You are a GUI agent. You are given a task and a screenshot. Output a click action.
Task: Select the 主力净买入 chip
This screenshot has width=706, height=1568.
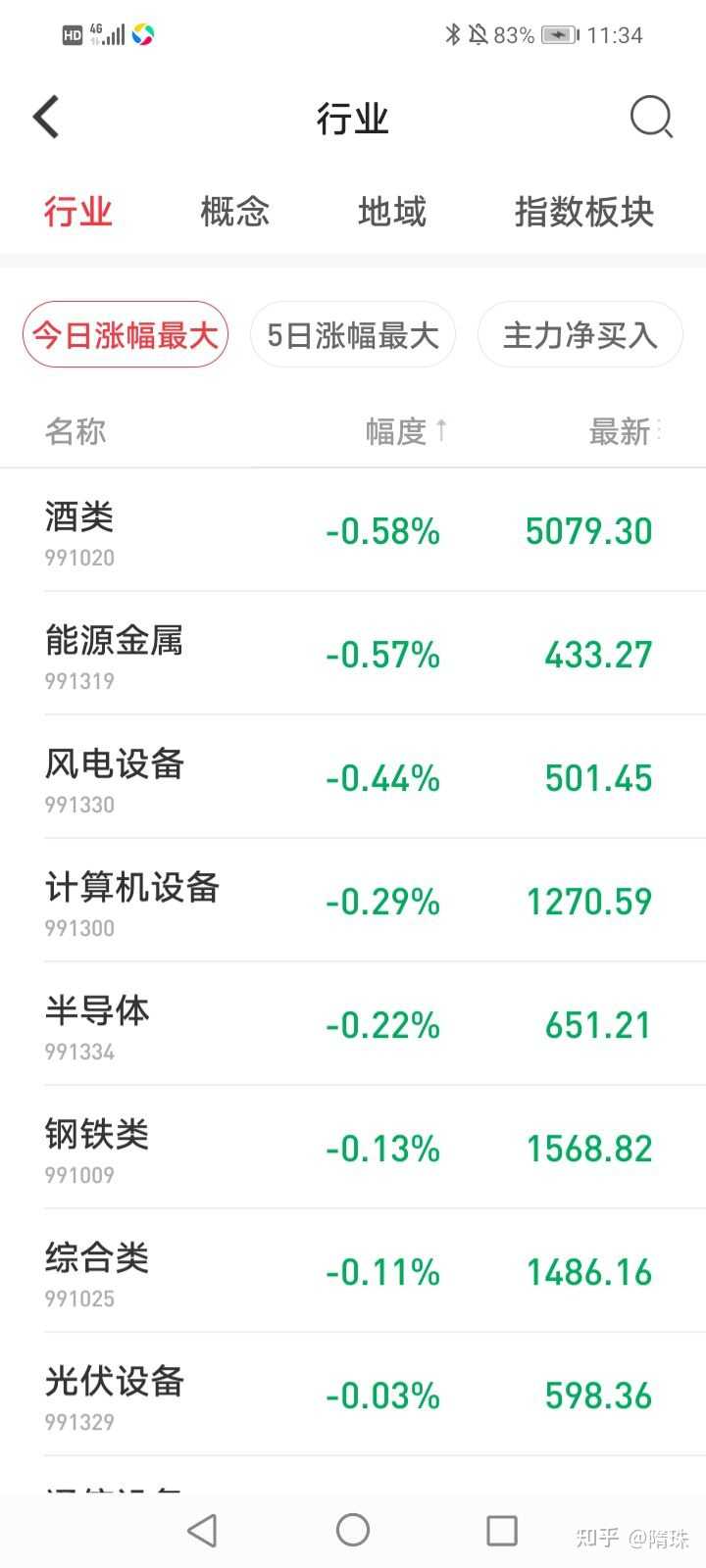point(580,335)
